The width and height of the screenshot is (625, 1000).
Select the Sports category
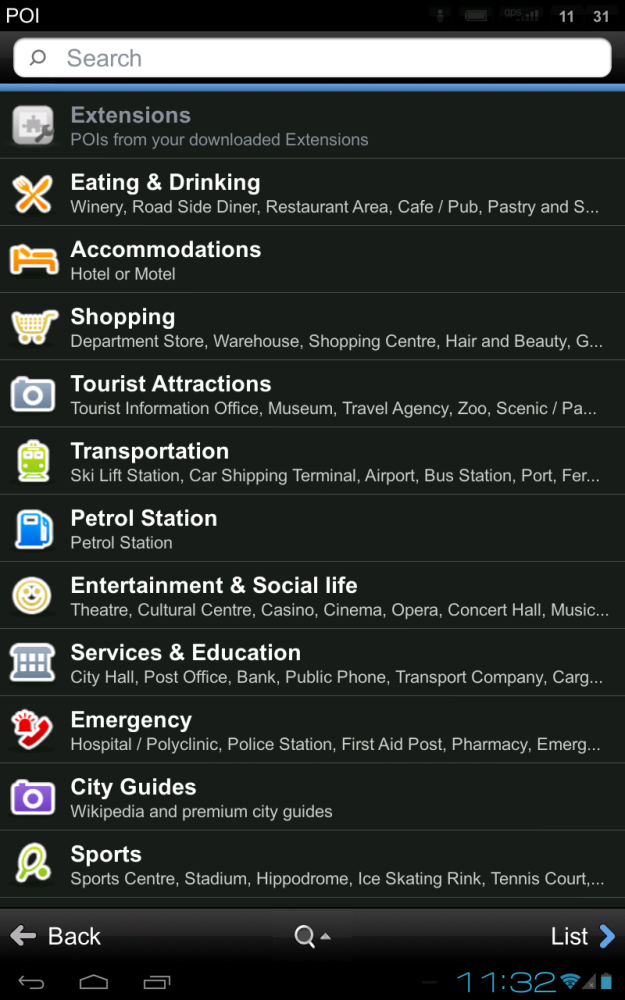coord(312,864)
